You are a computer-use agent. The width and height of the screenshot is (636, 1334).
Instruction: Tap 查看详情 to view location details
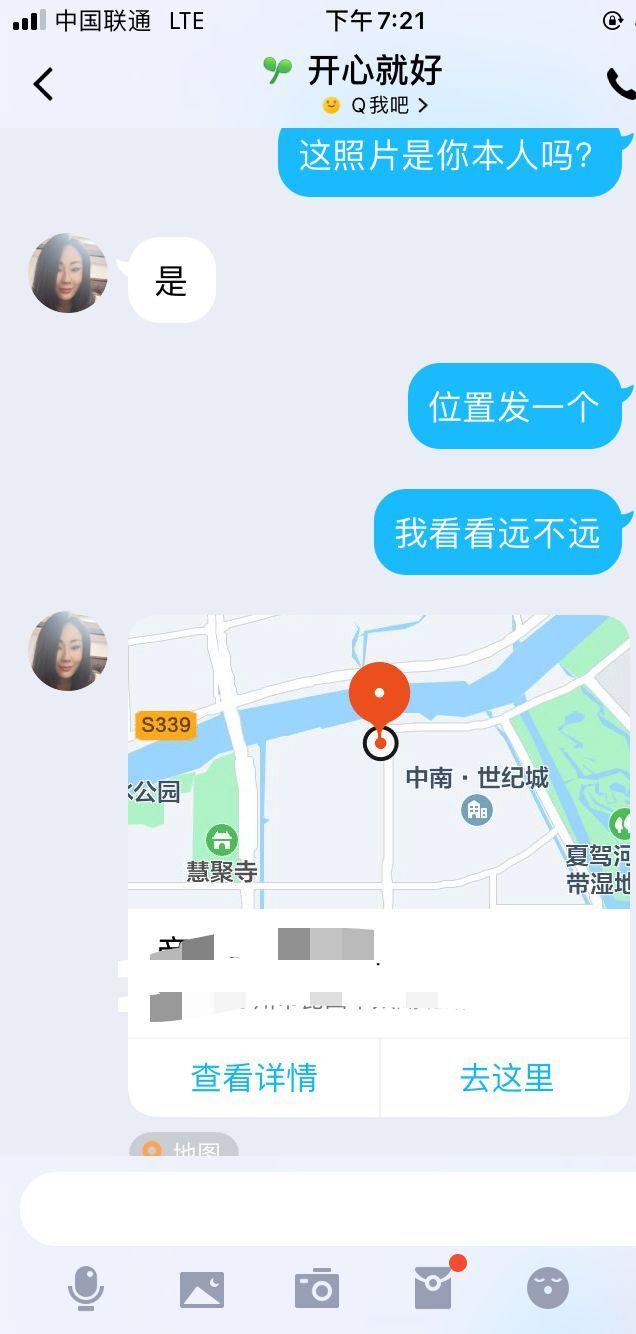coord(254,1078)
